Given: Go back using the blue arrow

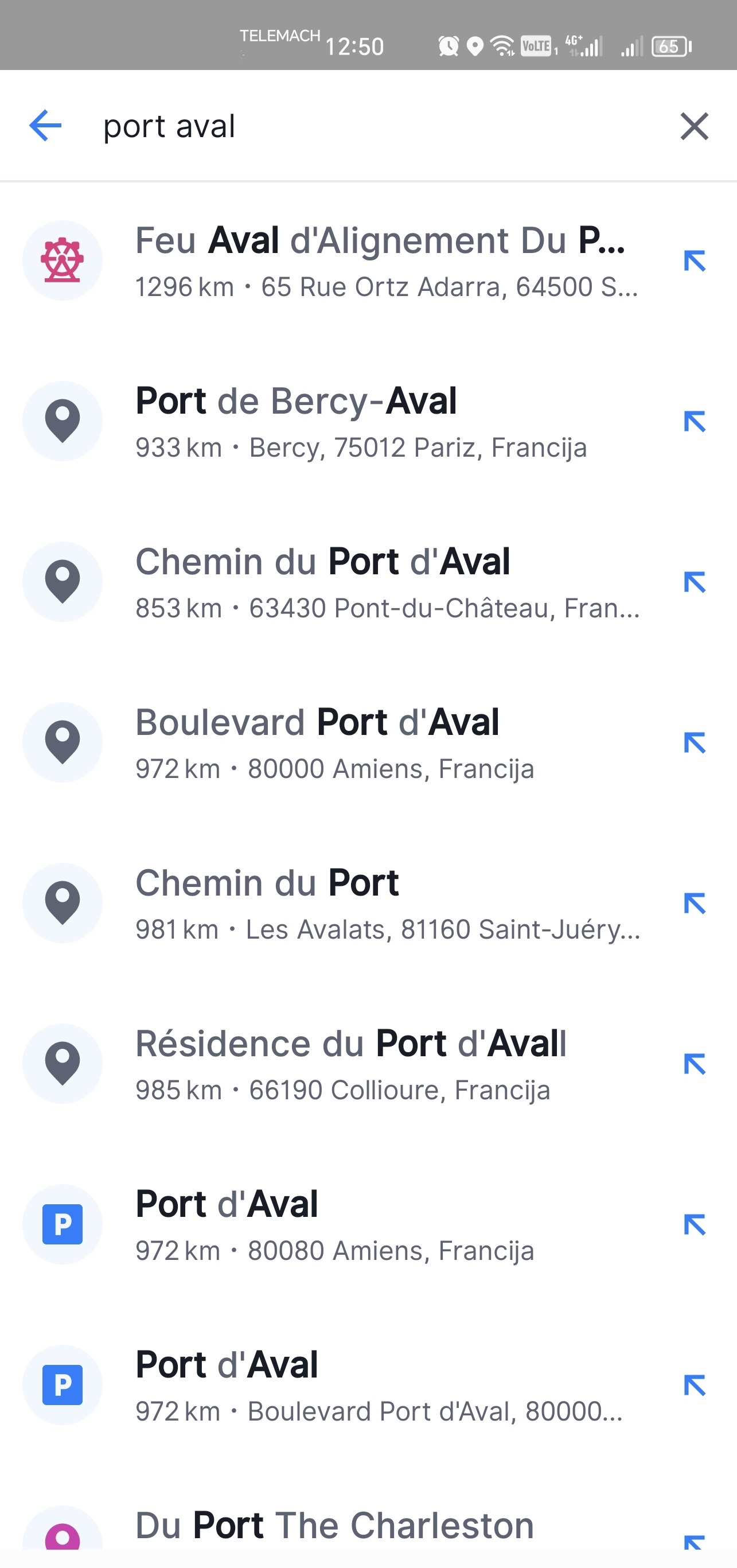Looking at the screenshot, I should click(45, 126).
